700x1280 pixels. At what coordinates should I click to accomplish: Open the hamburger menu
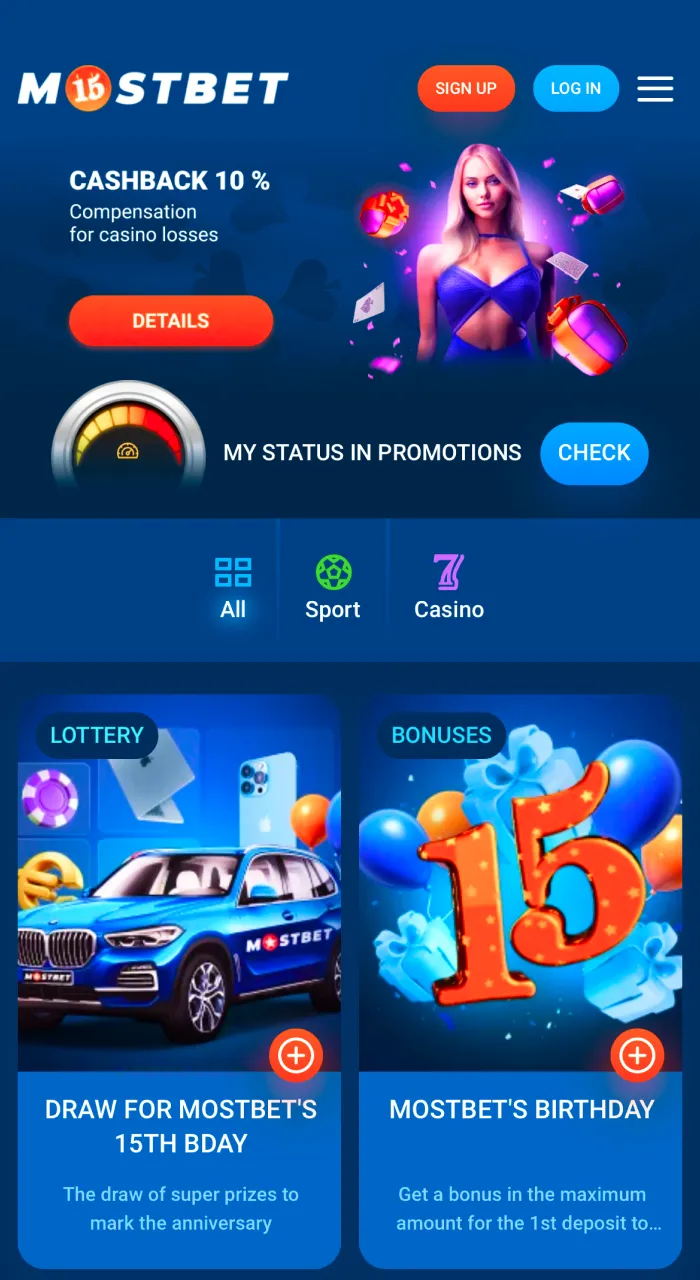click(x=655, y=89)
